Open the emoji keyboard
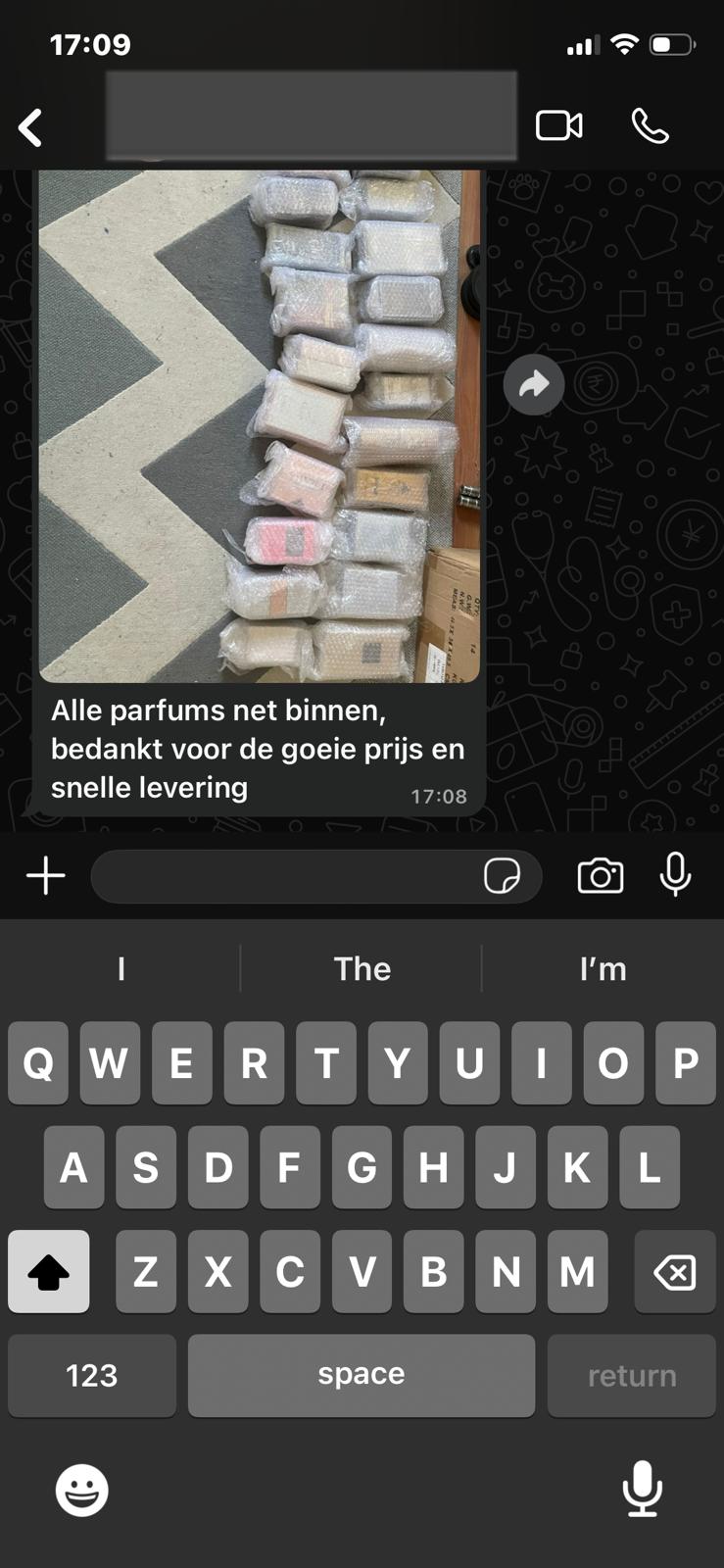This screenshot has height=1568, width=724. [x=81, y=1490]
